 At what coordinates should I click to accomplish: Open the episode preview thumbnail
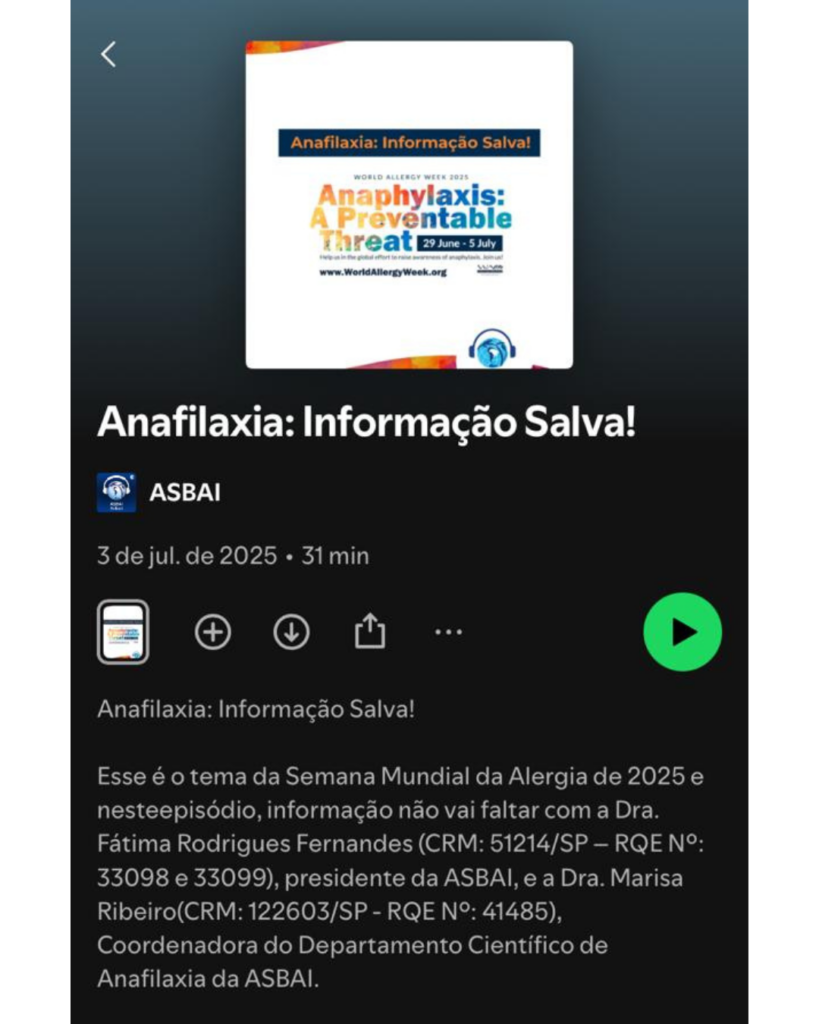[x=123, y=632]
